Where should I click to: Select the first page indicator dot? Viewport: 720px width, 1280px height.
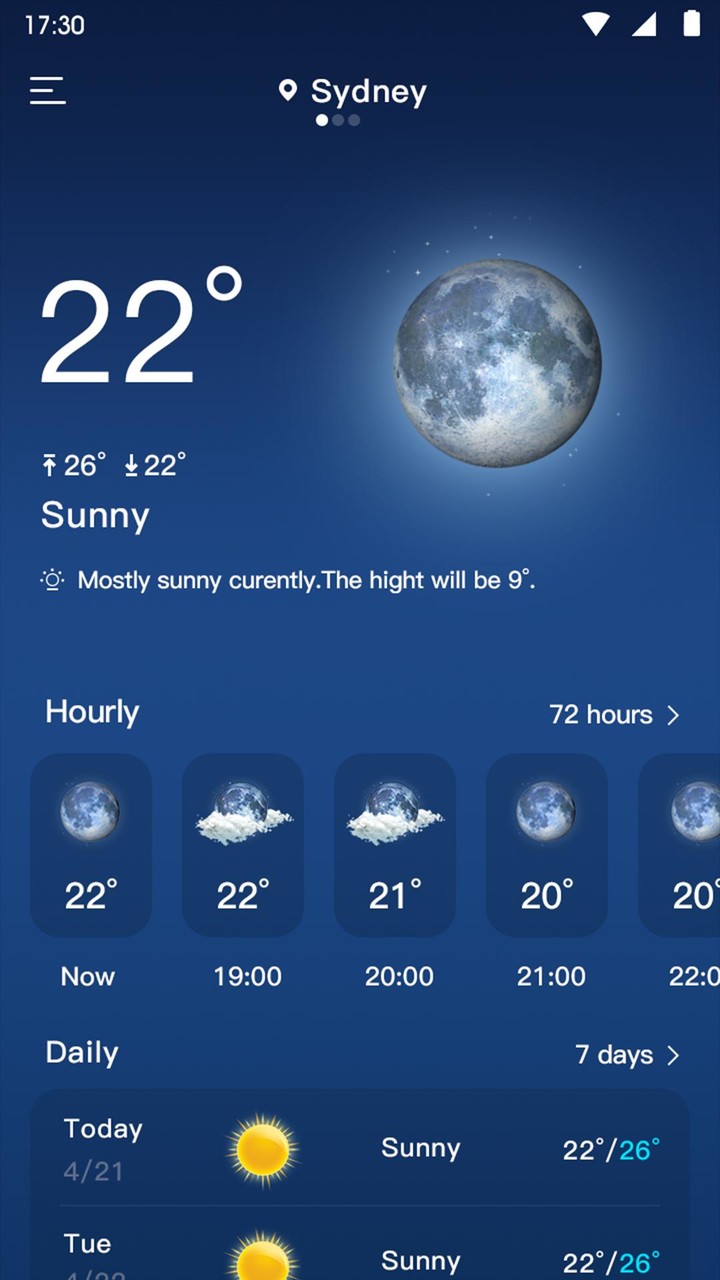coord(322,120)
